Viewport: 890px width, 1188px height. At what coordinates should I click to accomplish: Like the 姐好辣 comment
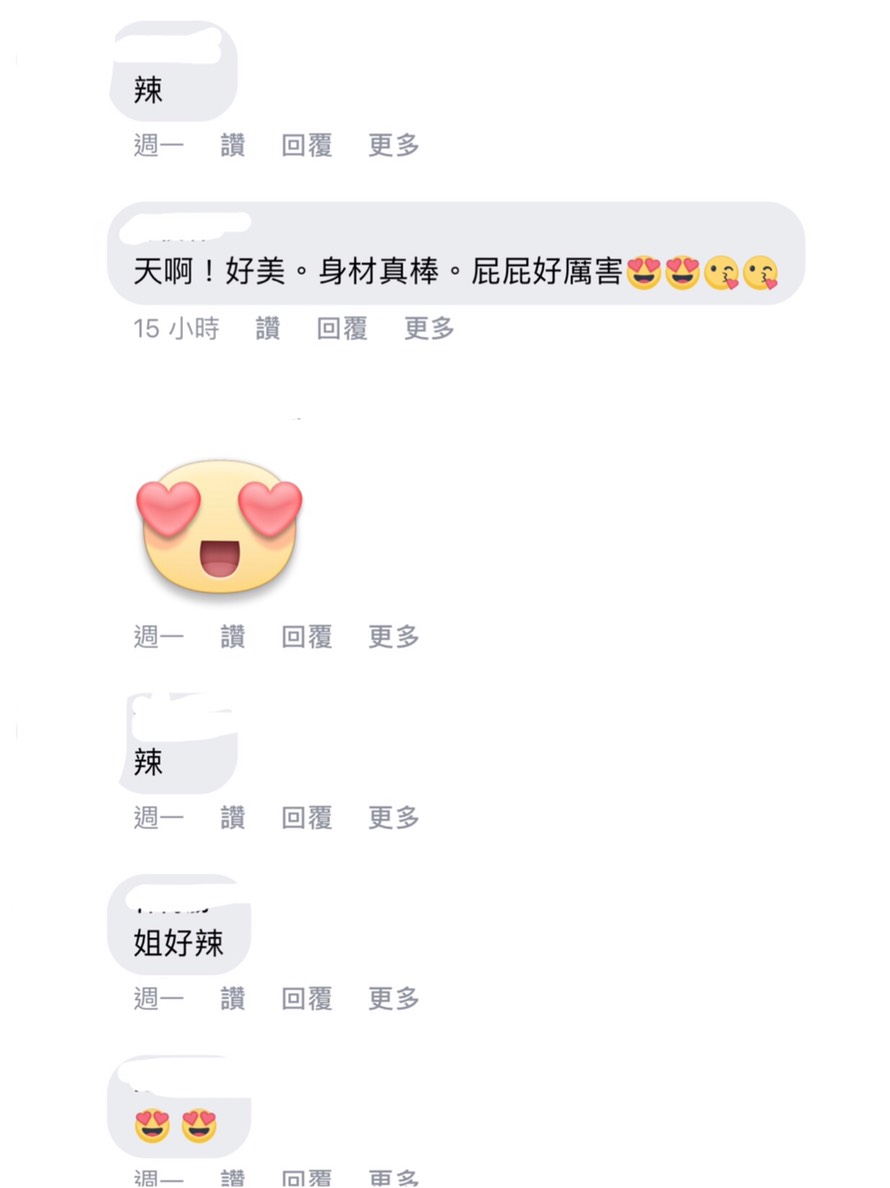click(232, 998)
